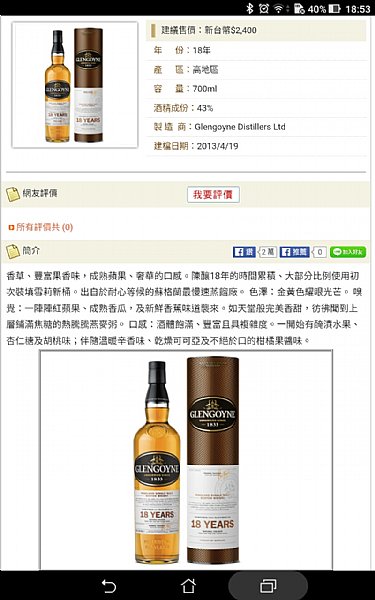This screenshot has height=600, width=375.
Task: Open the recent apps overview
Action: 268,585
